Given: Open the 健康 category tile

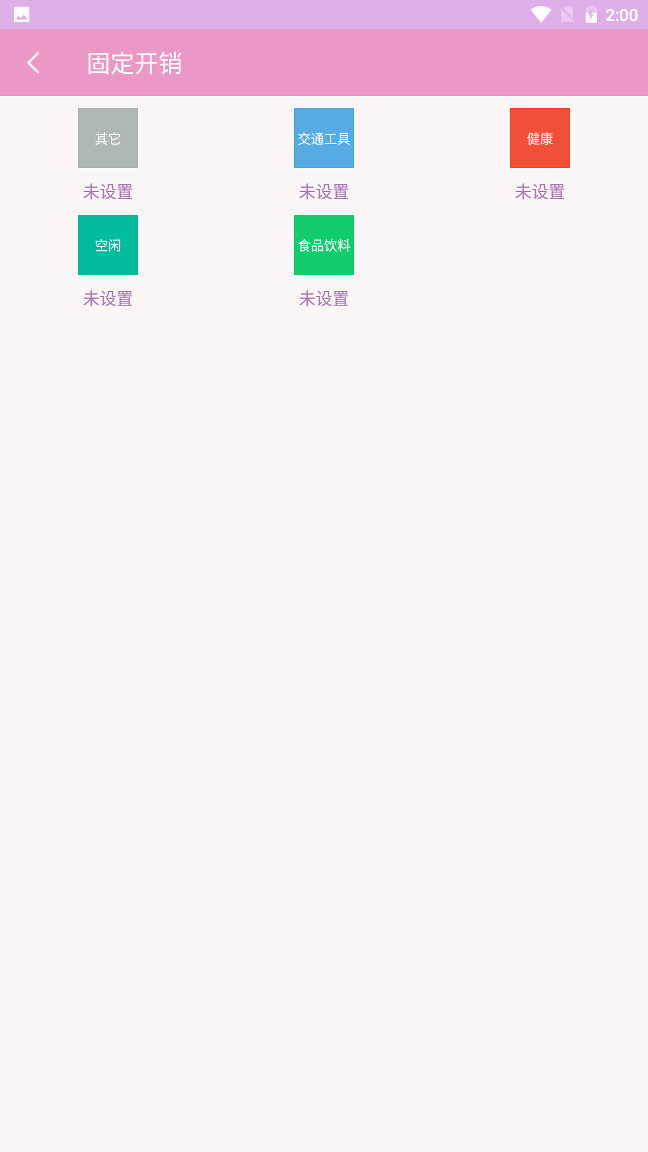Looking at the screenshot, I should [540, 138].
